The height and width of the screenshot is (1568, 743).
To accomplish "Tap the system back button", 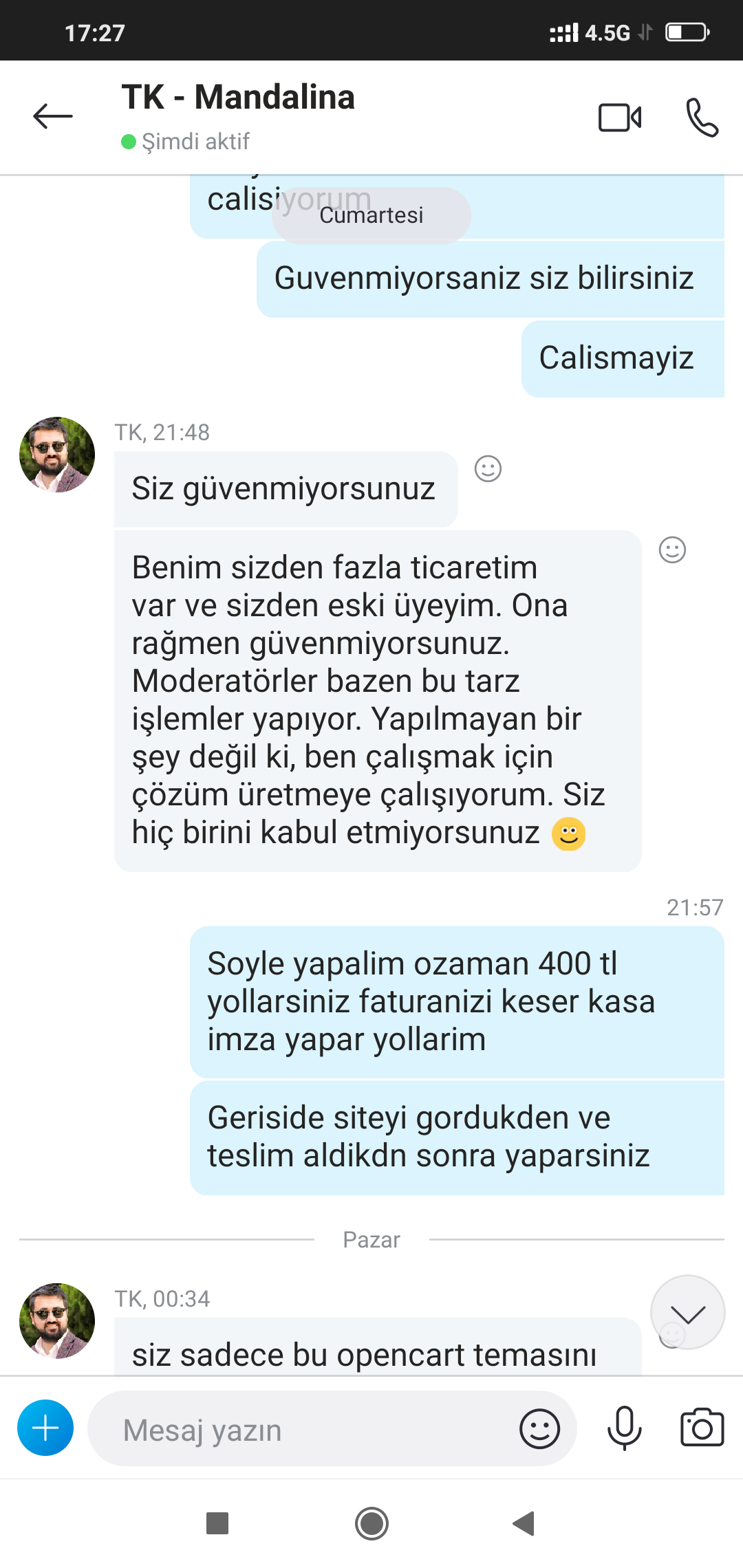I will 524,1523.
